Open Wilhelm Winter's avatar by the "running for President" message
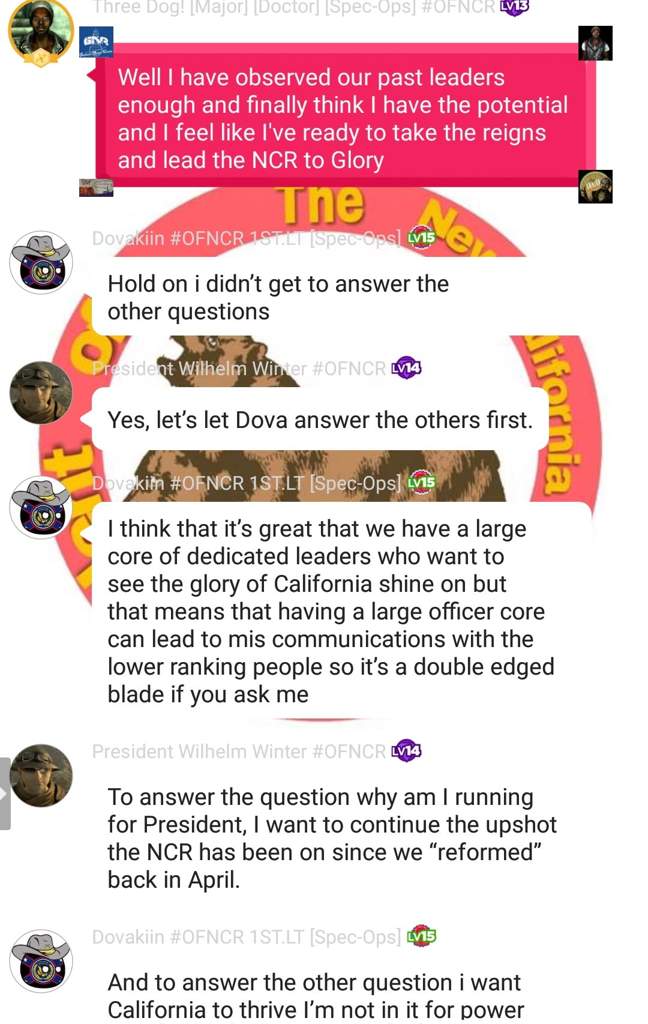This screenshot has width=648, height=1024. 40,775
